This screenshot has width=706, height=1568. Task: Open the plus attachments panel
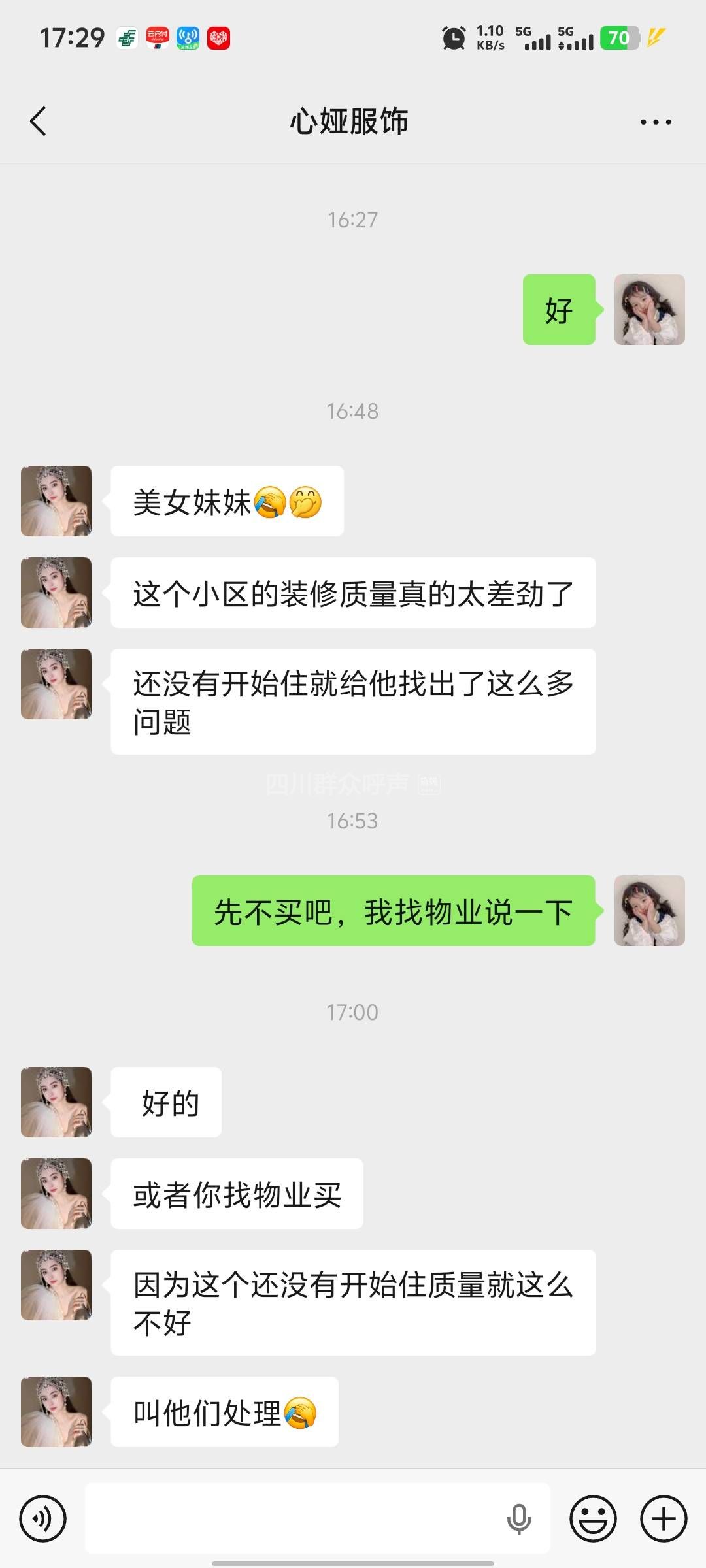tap(664, 1518)
